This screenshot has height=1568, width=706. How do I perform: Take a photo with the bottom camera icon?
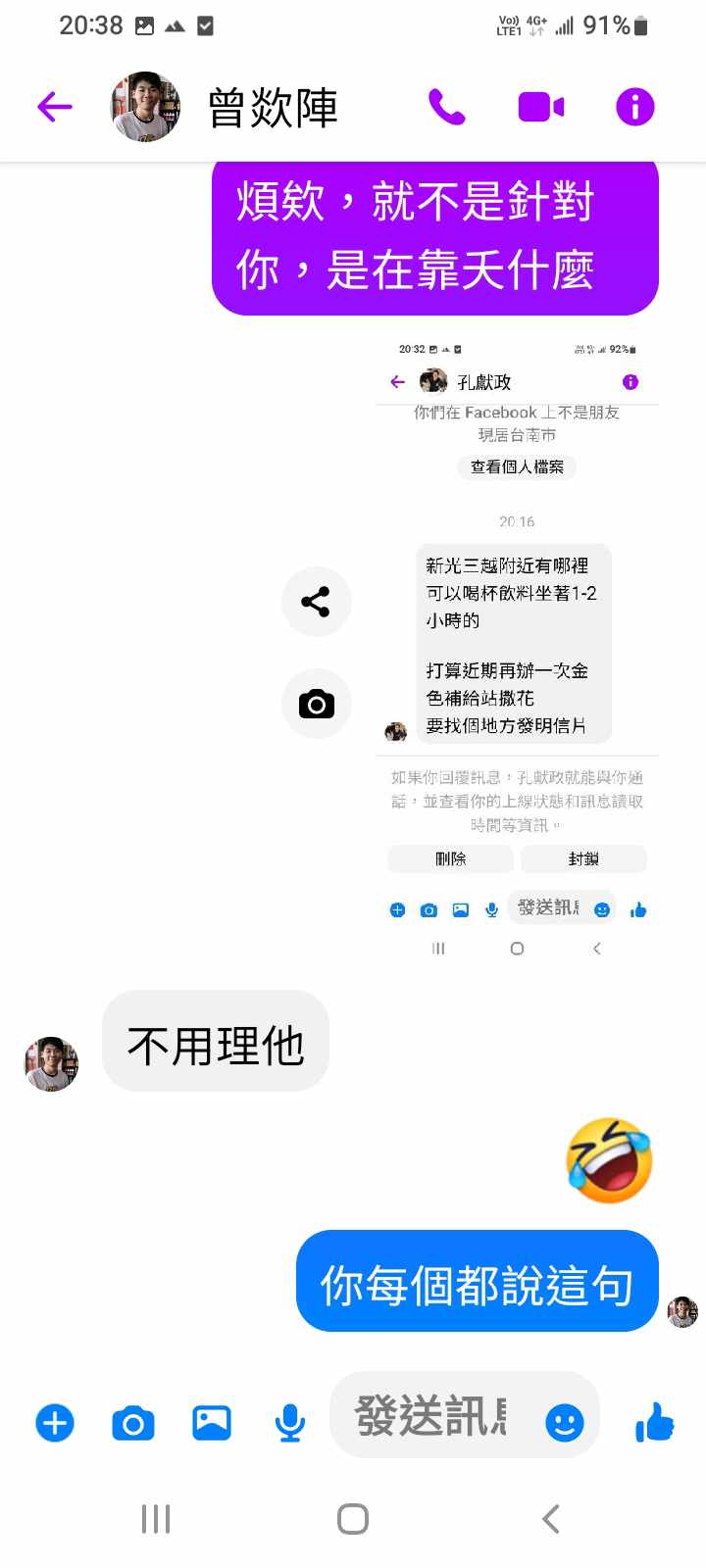[x=133, y=1422]
